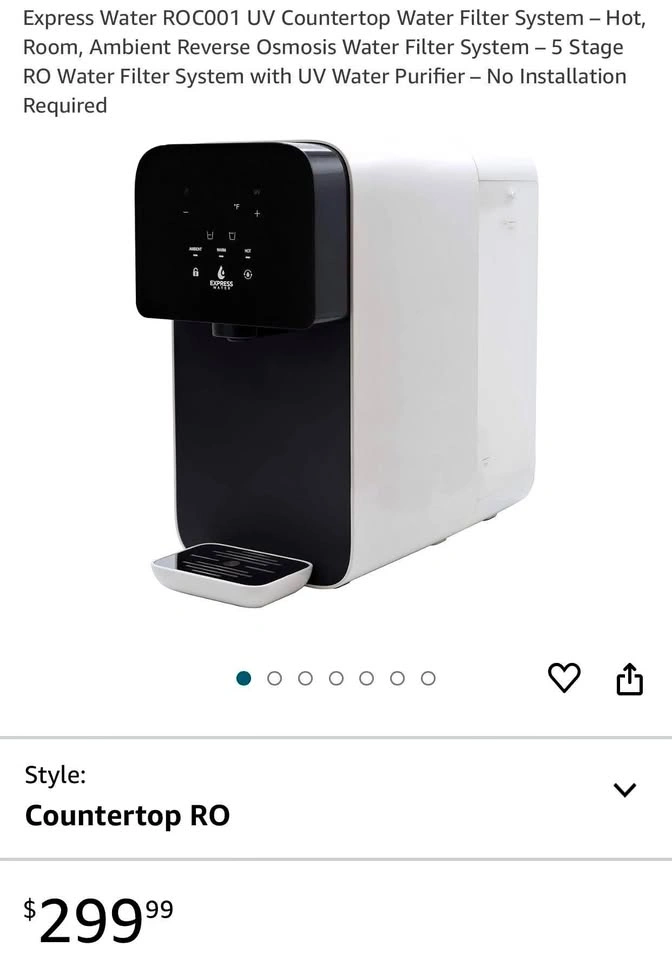Expand the Style Countertop RO dropdown

pyautogui.click(x=336, y=797)
